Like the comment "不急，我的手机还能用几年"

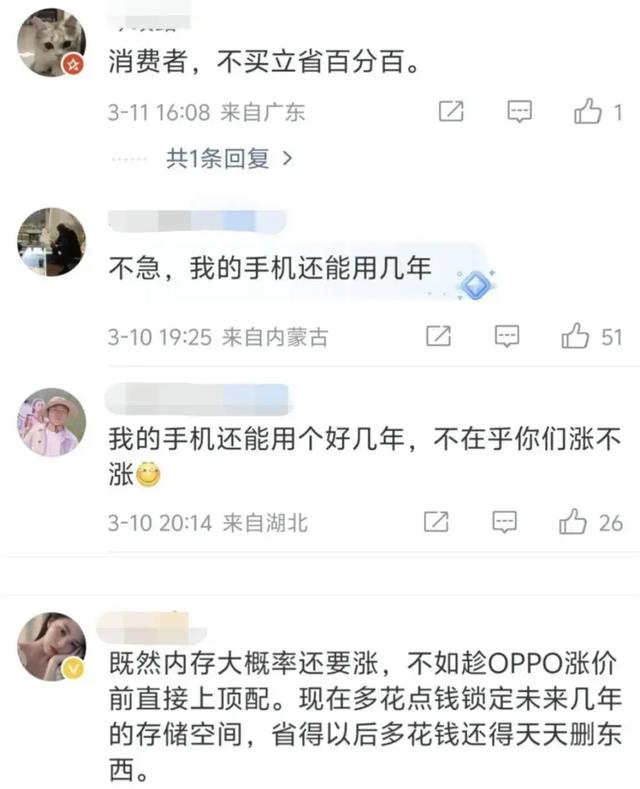[575, 337]
